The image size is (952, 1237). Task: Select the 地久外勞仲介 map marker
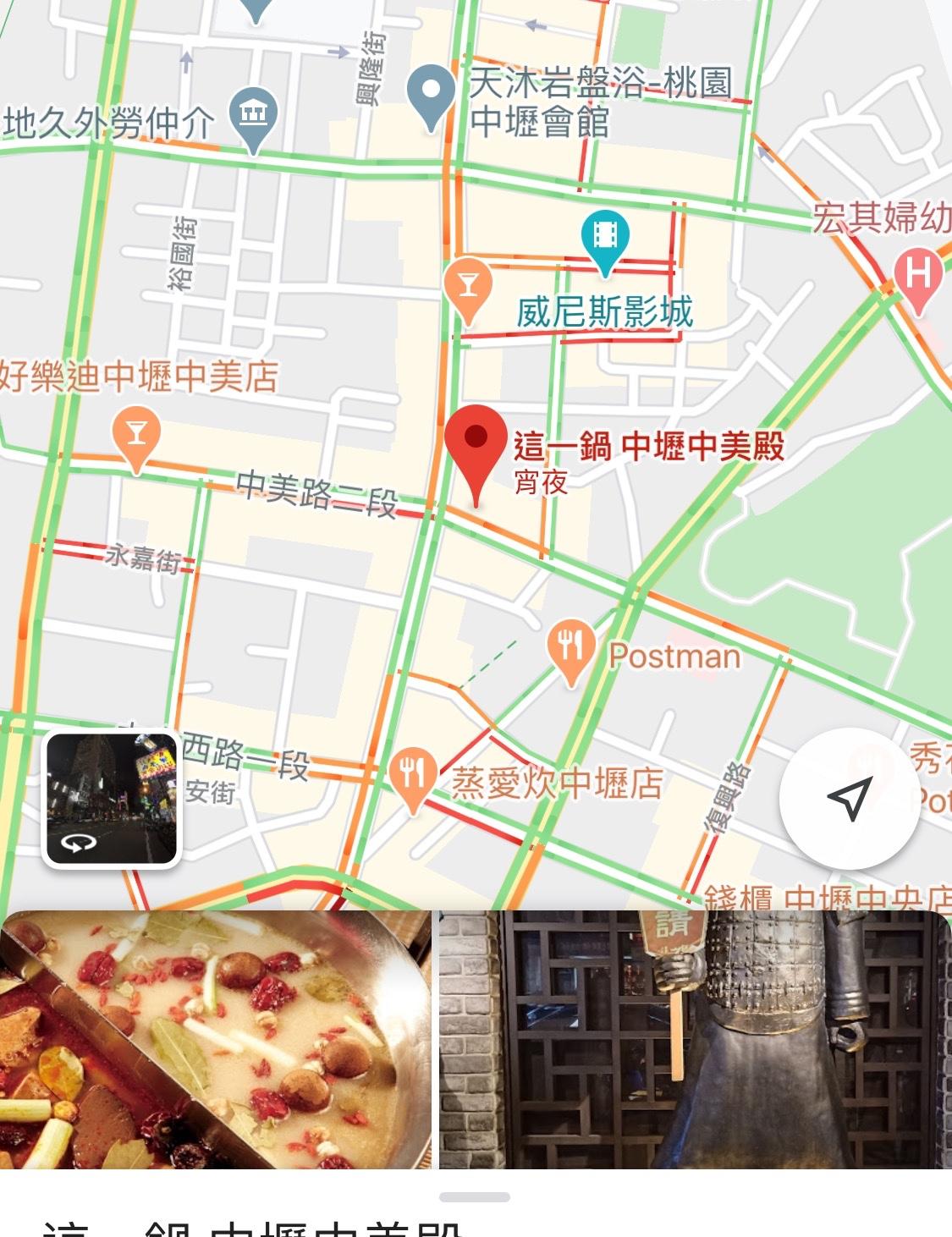pyautogui.click(x=254, y=116)
